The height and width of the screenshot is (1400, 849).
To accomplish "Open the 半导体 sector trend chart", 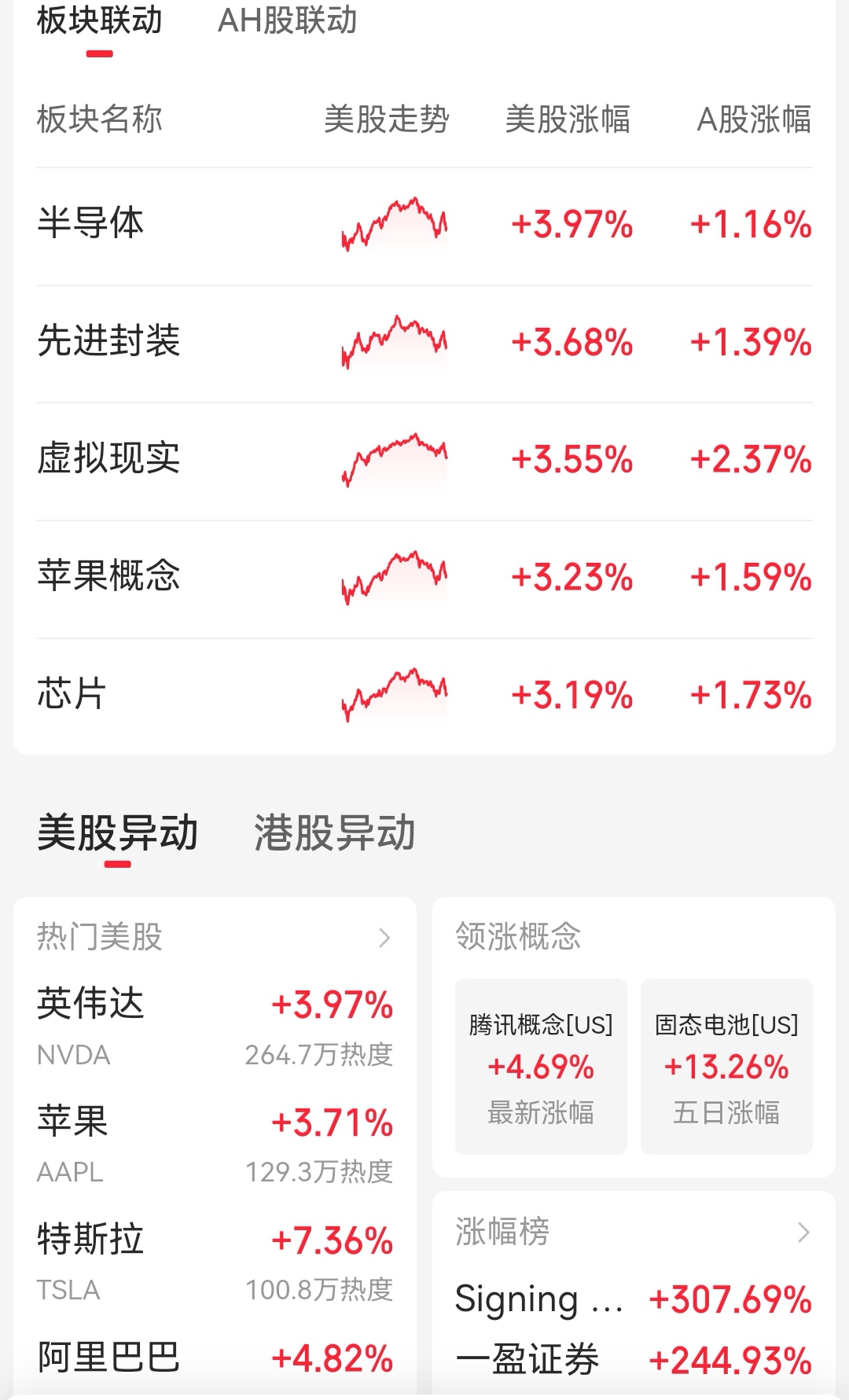I will (393, 224).
